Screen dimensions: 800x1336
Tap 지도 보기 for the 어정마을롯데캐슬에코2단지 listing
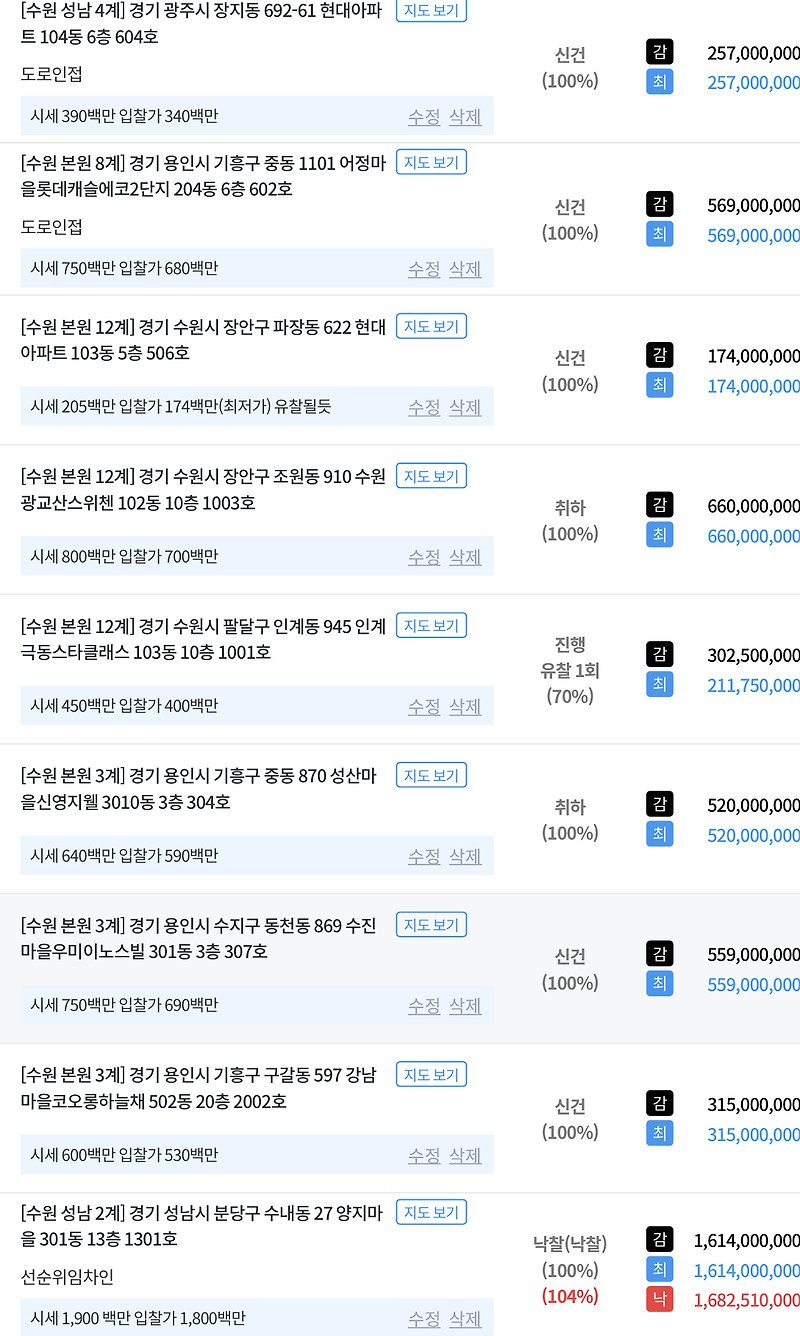tap(431, 162)
